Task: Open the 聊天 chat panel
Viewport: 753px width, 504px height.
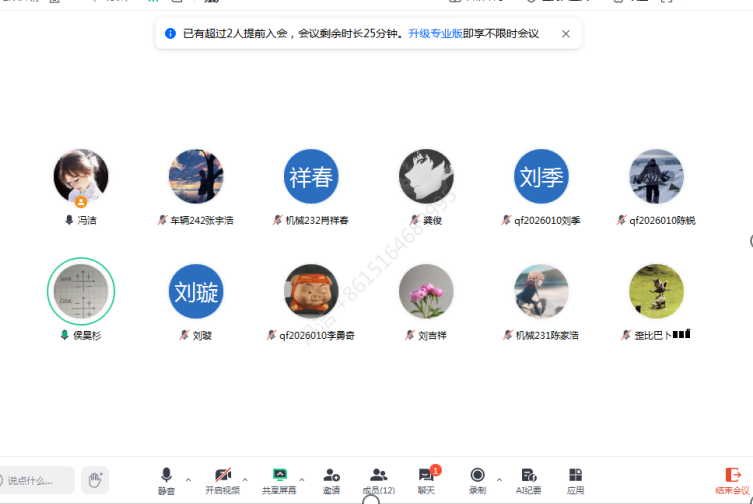Action: tap(426, 478)
